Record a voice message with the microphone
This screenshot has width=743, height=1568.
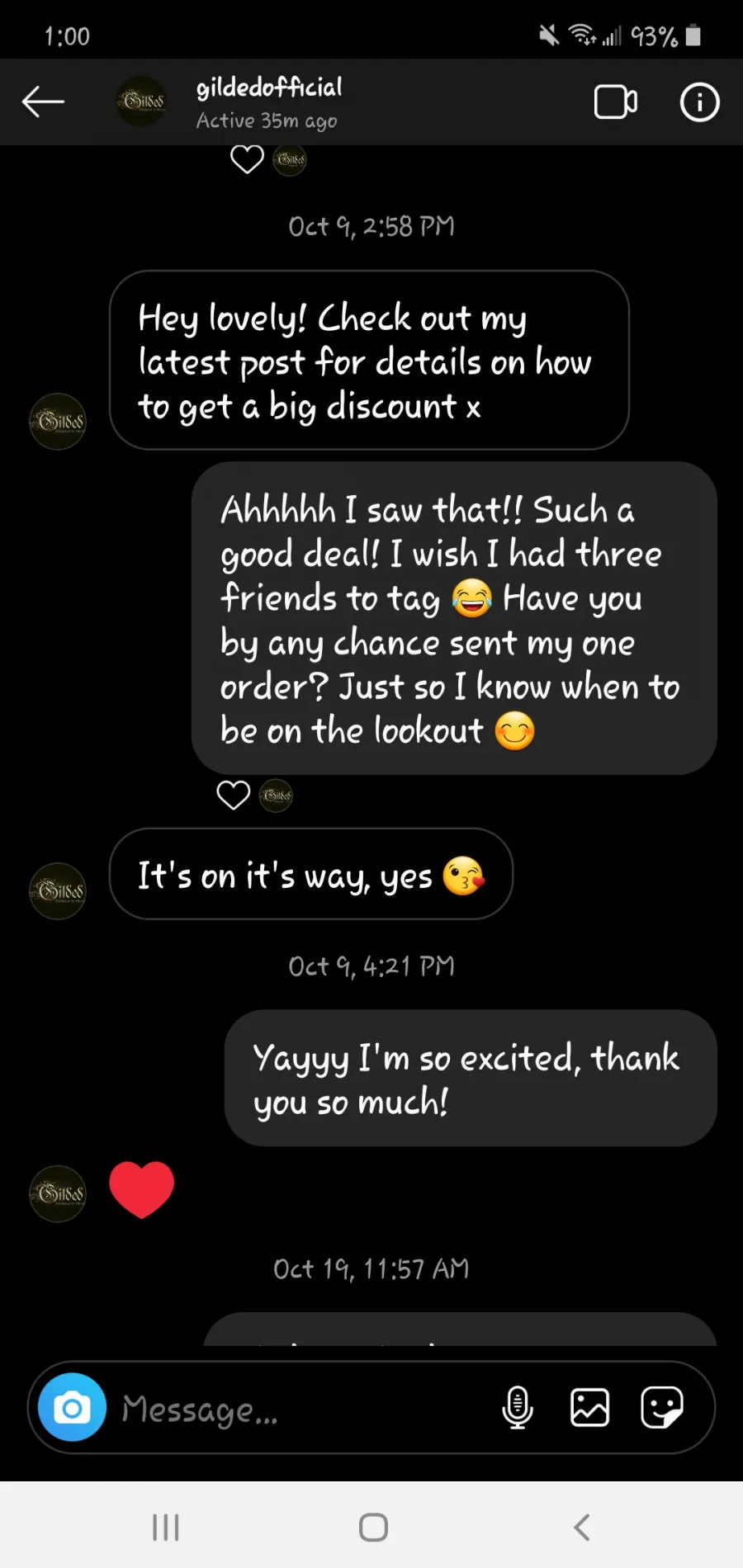click(518, 1407)
